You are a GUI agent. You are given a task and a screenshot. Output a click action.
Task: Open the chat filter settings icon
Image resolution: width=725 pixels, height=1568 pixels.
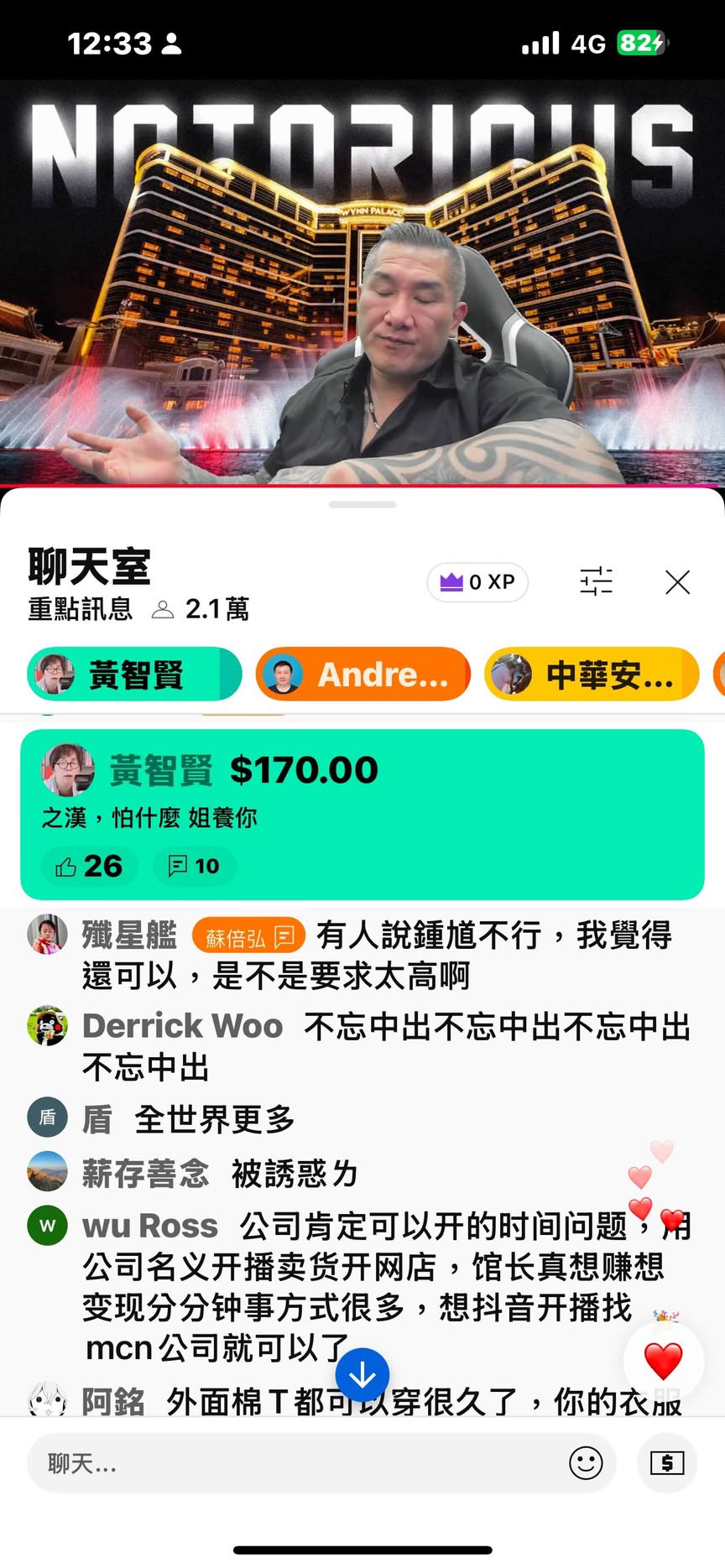click(596, 581)
